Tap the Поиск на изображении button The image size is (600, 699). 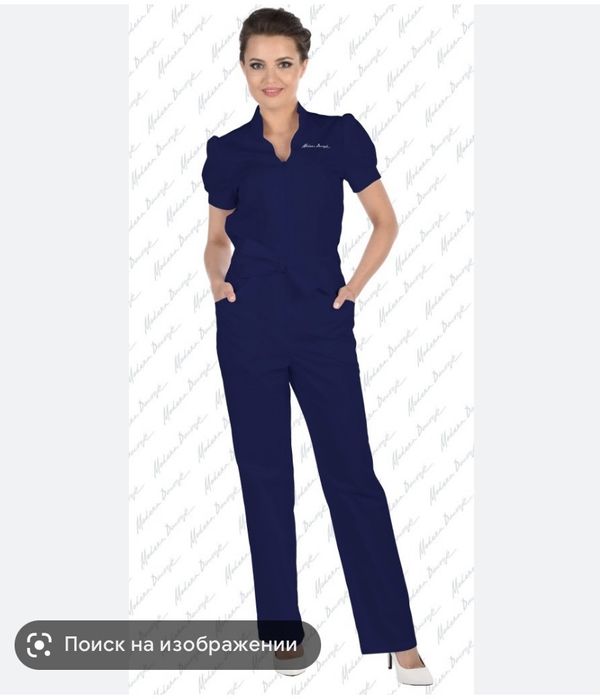click(x=167, y=645)
